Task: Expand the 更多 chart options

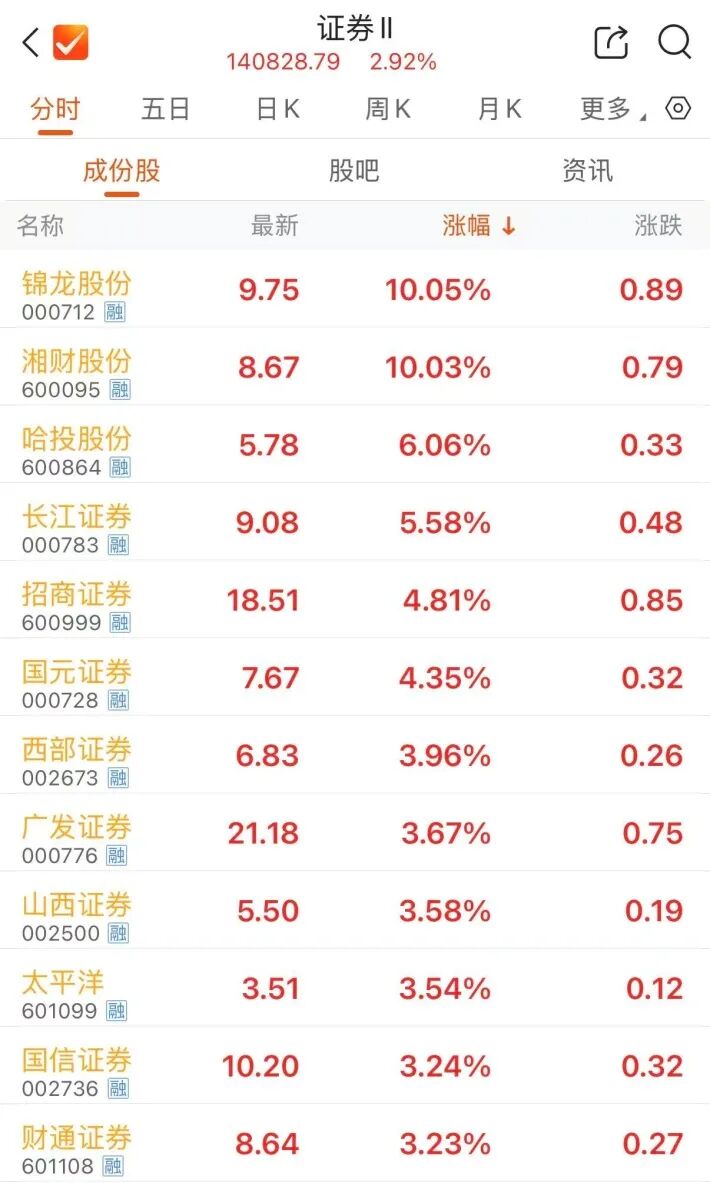Action: click(612, 109)
